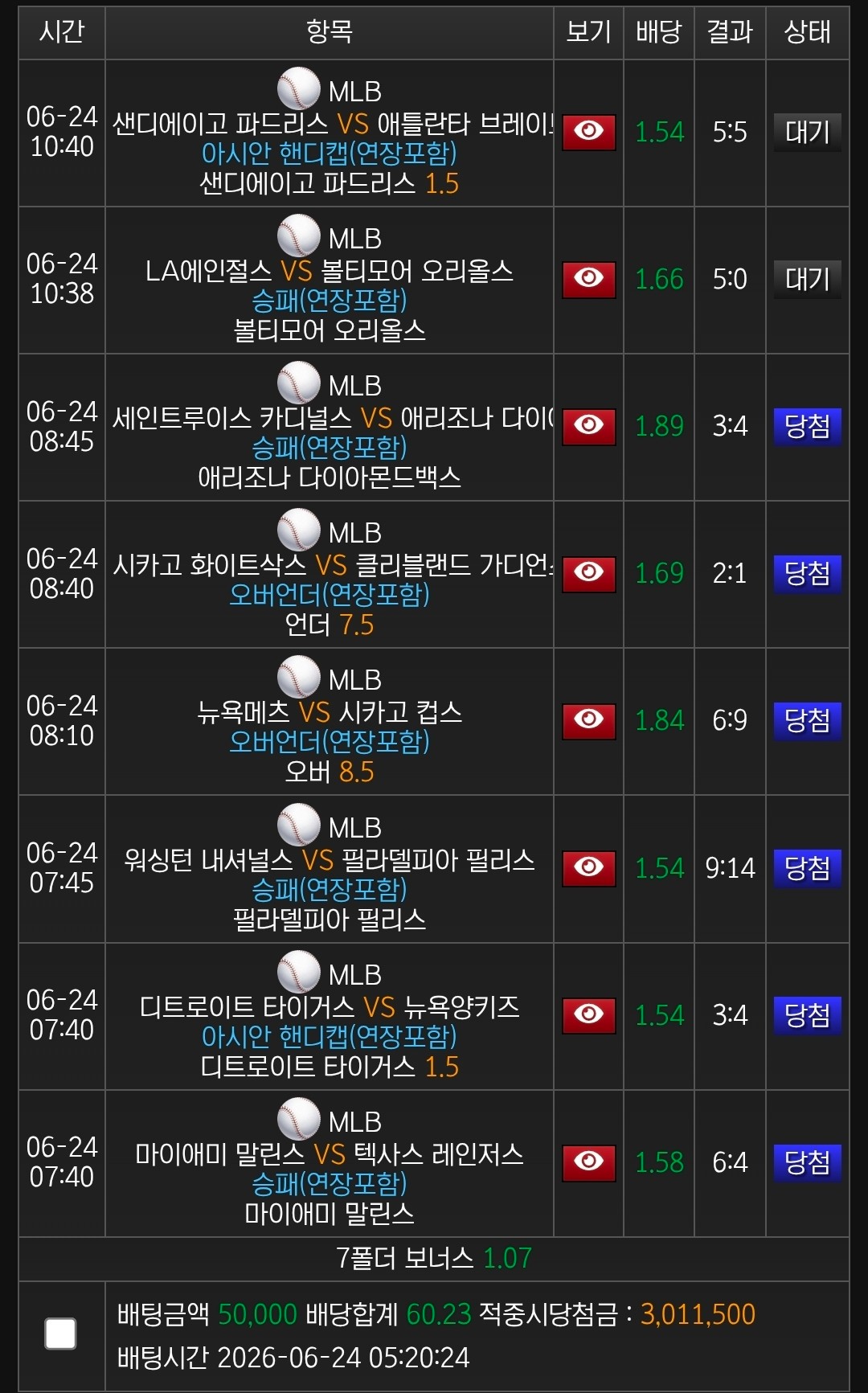
Task: Select the bet slip checkbox
Action: pos(60,1334)
